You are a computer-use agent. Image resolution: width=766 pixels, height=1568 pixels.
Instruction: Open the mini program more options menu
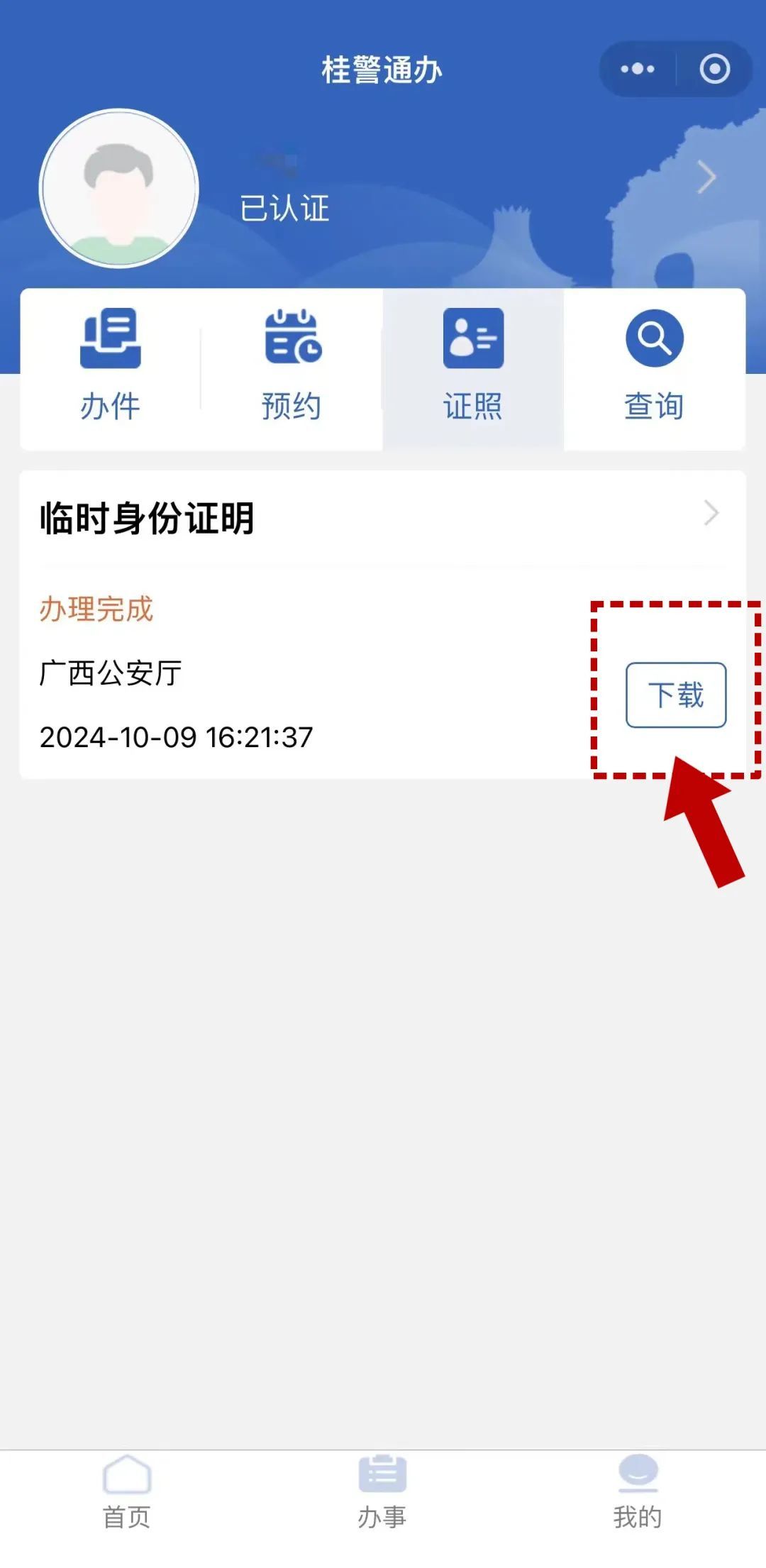point(637,69)
